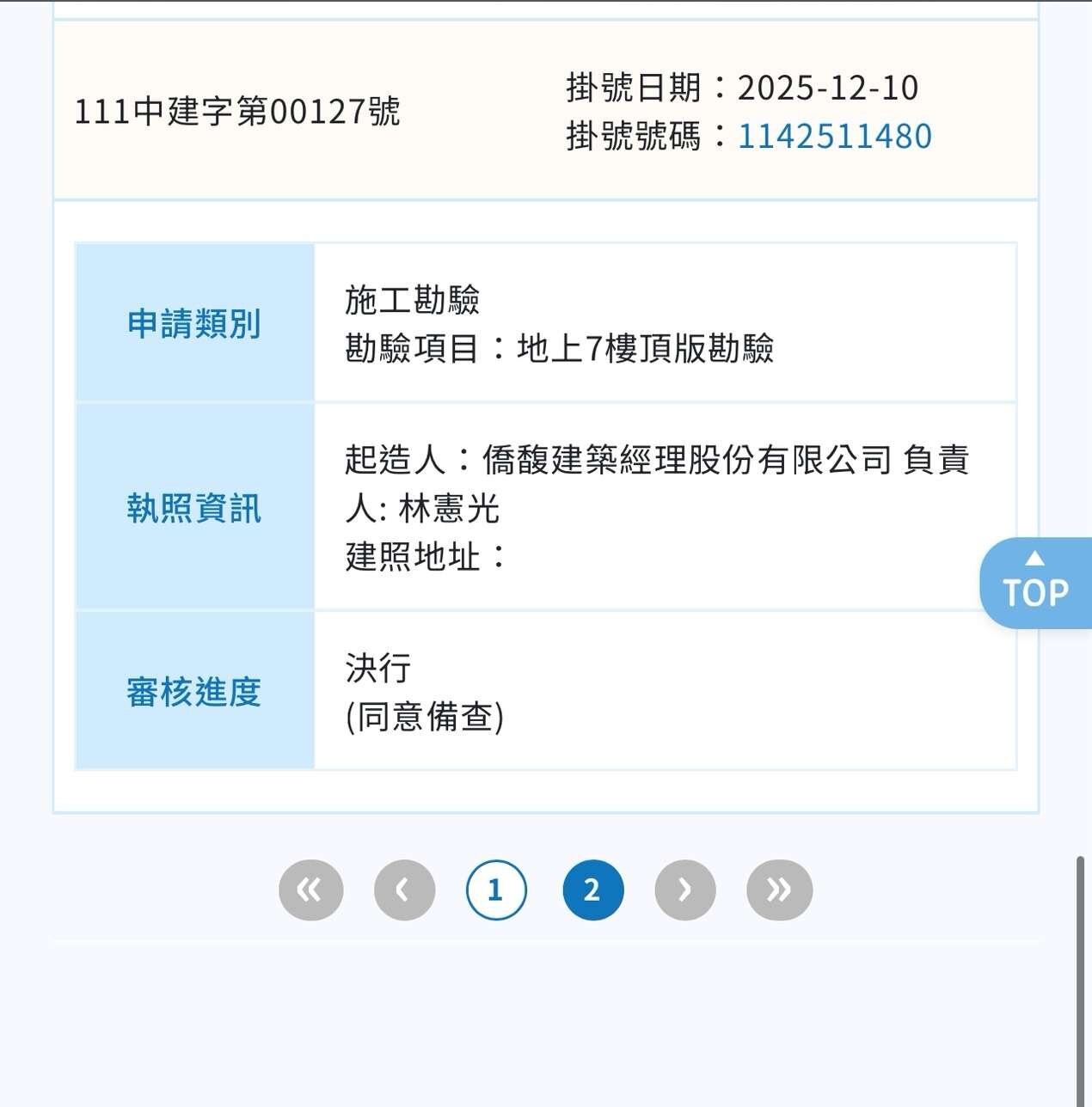
Task: Select page 1
Action: (496, 890)
